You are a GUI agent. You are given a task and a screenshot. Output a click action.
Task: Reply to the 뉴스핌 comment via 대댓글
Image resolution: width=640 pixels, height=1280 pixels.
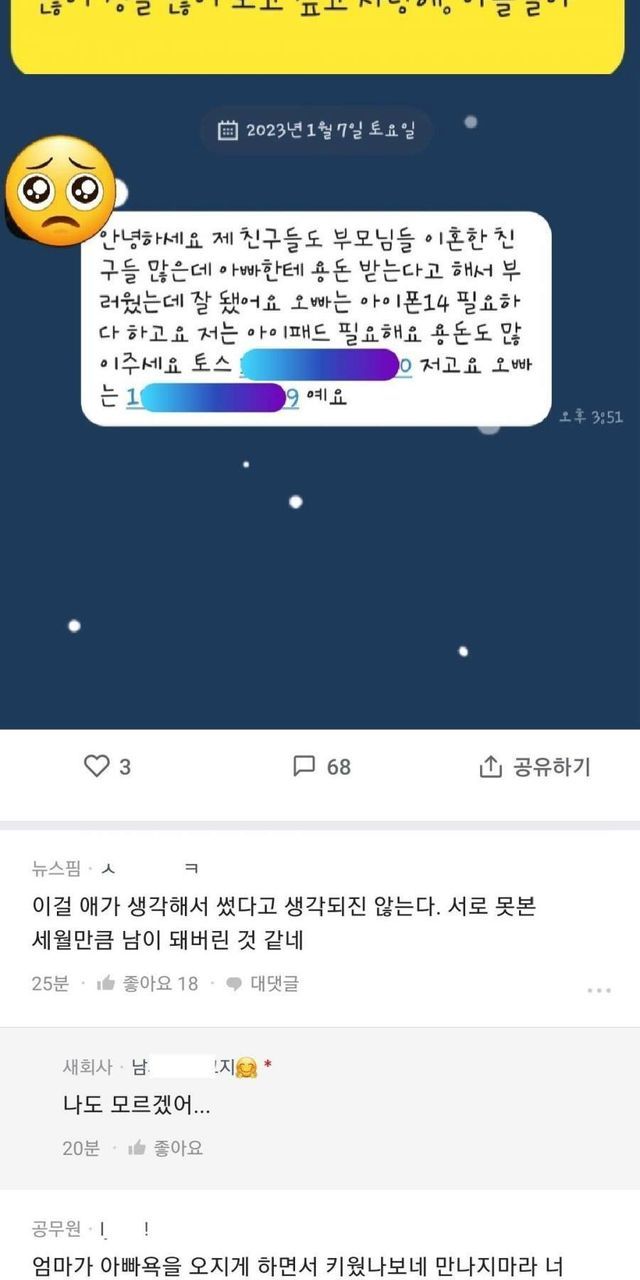tap(262, 983)
